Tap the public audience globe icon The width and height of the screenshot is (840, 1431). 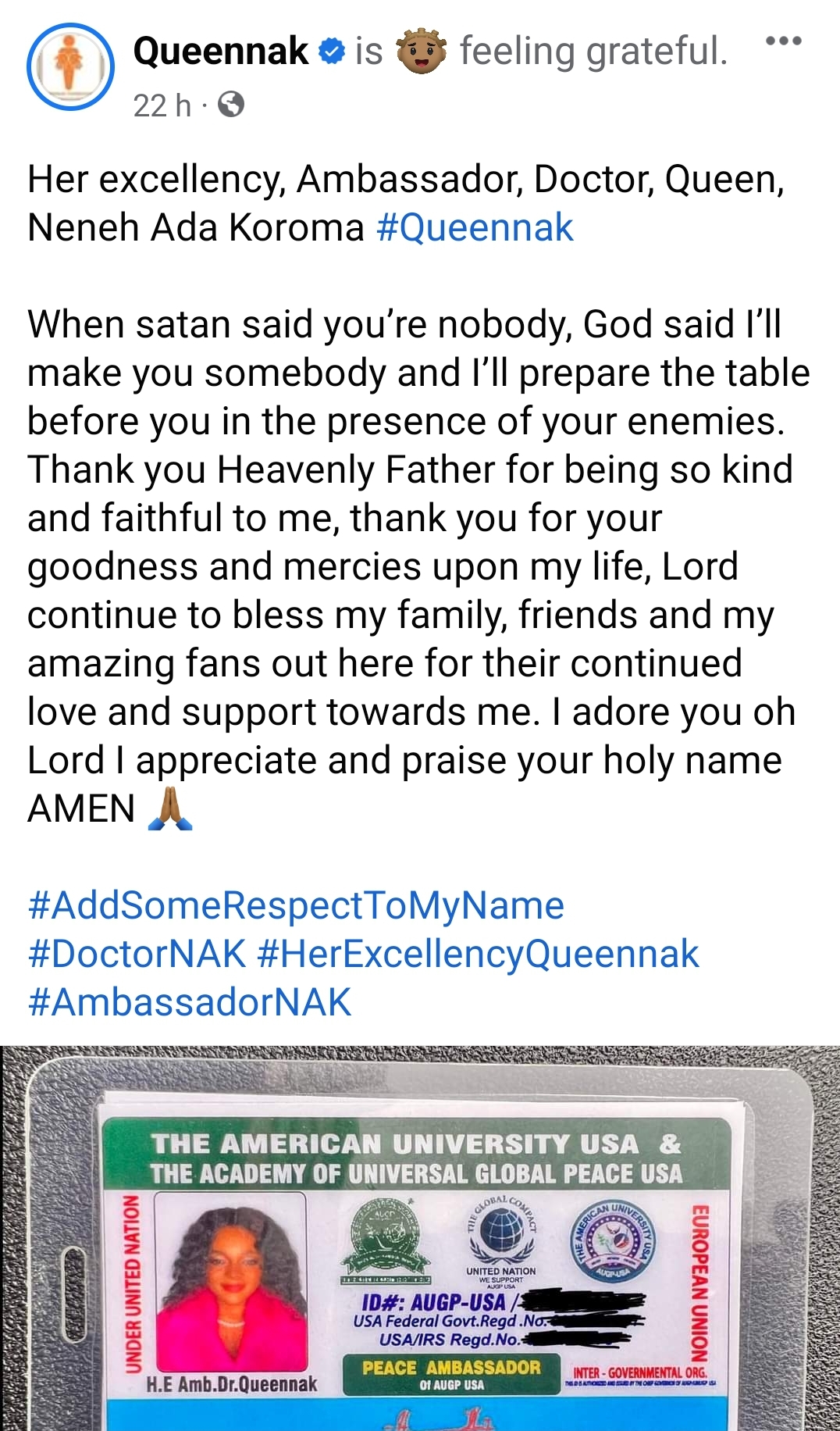pyautogui.click(x=230, y=105)
